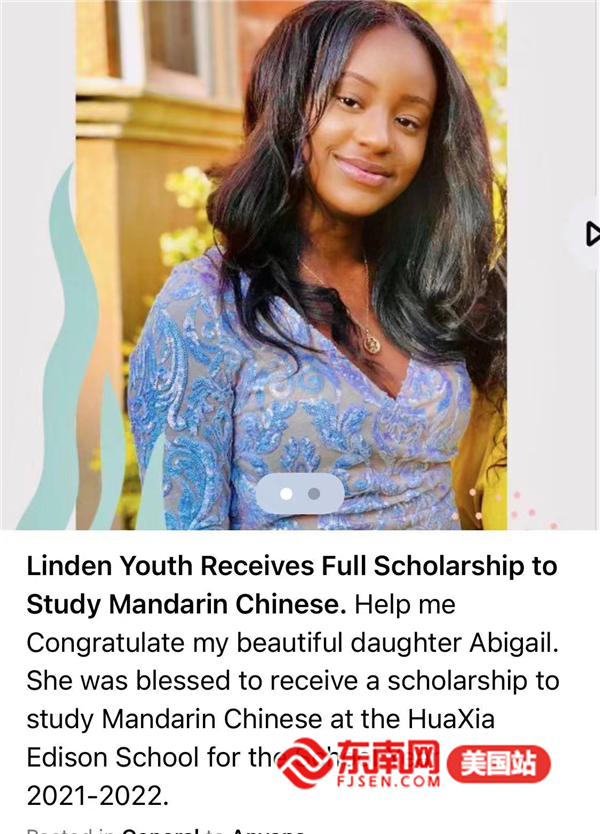The width and height of the screenshot is (600, 834).
Task: Play the next carousel video
Action: click(x=591, y=234)
